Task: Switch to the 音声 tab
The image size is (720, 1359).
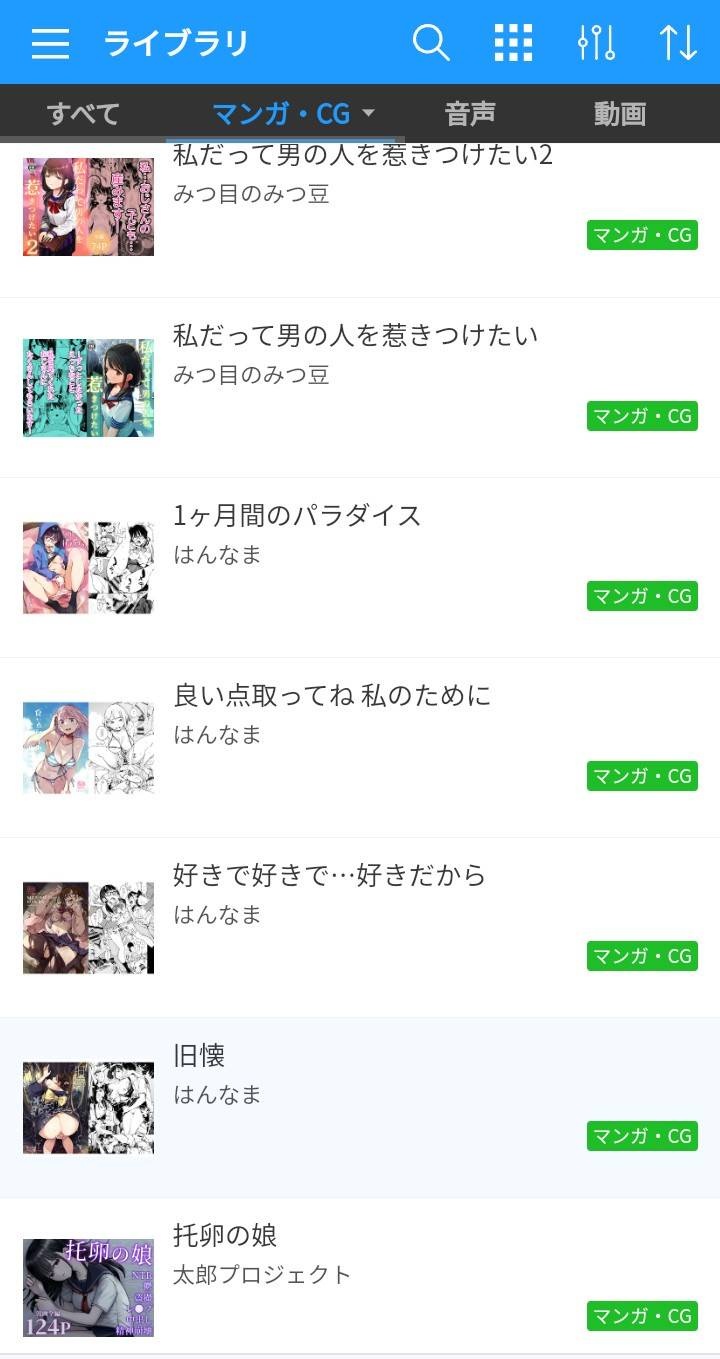Action: 470,114
